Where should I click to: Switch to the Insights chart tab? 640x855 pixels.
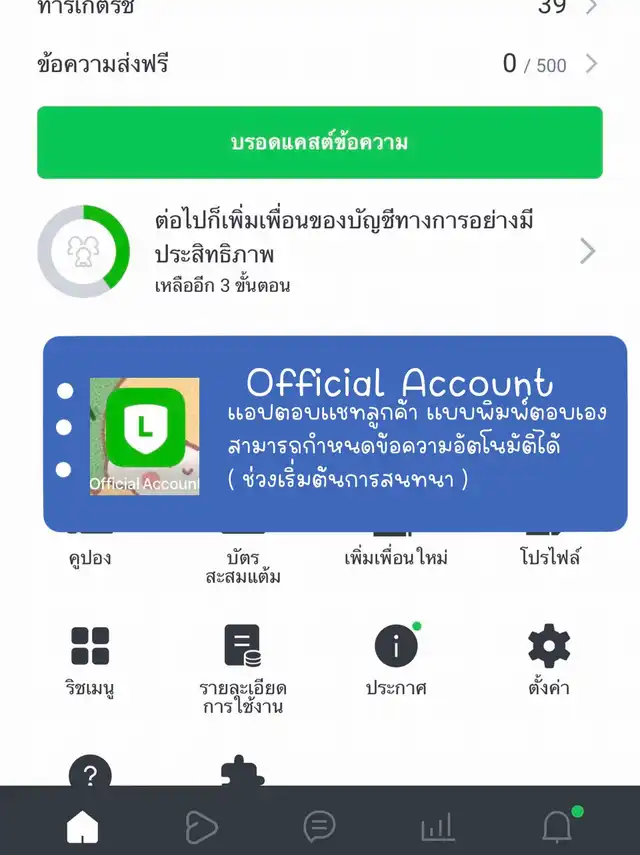pos(438,826)
